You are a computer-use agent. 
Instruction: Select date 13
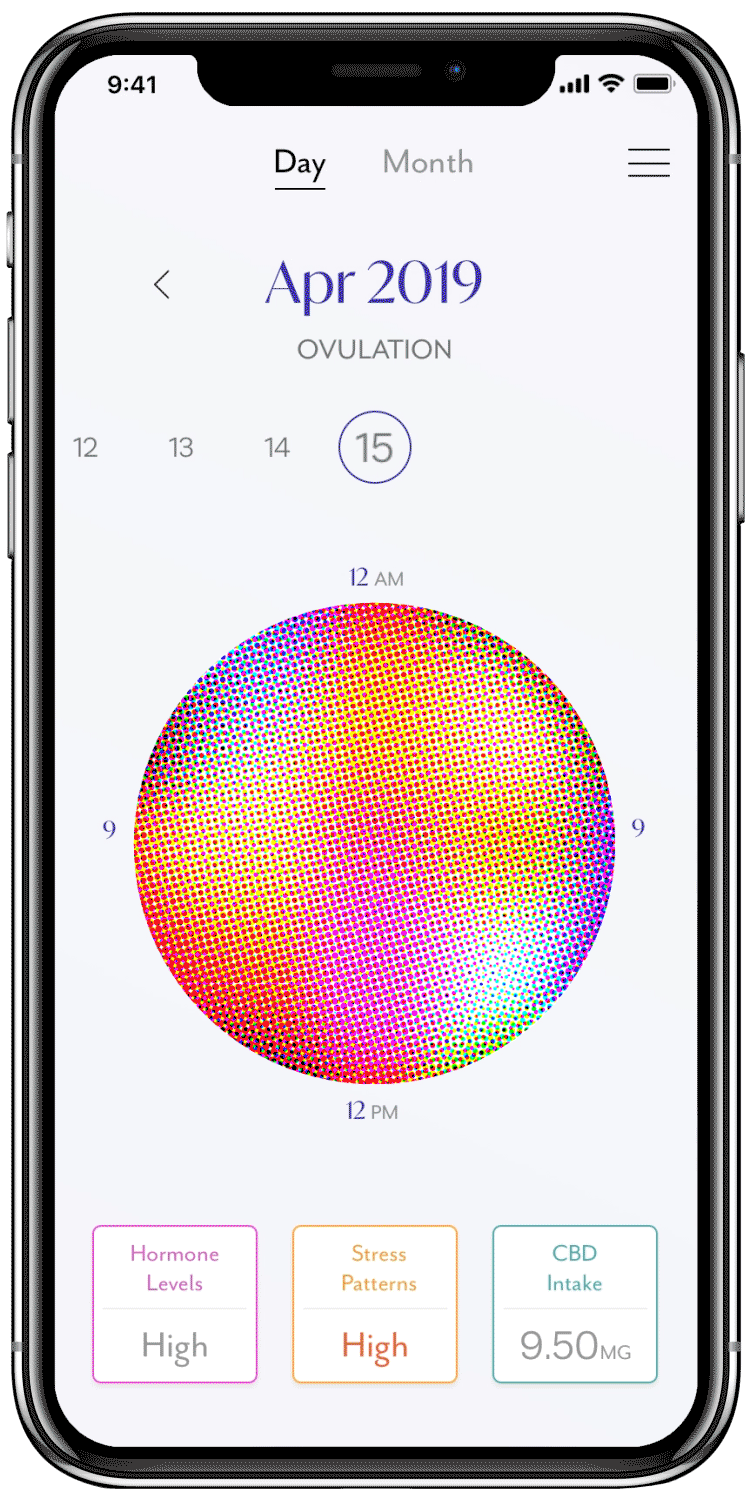coord(181,447)
